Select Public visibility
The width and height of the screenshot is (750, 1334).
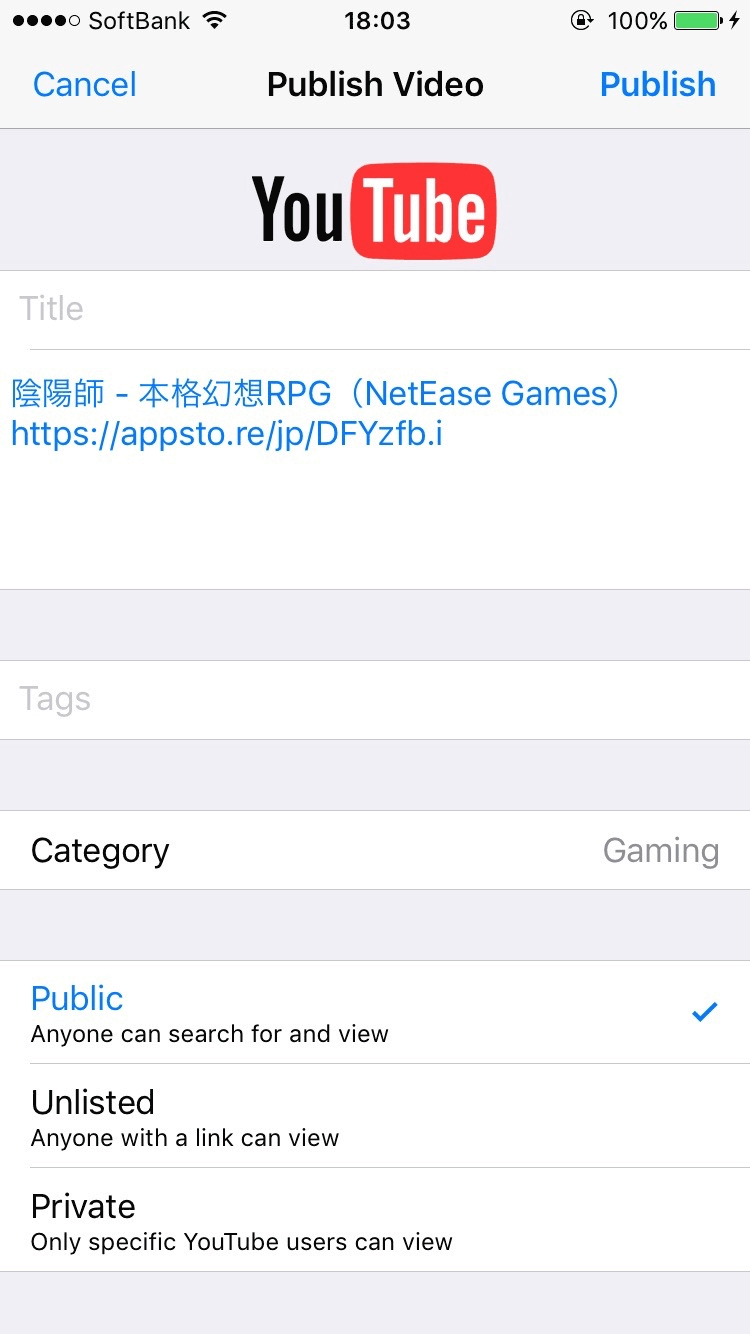[x=375, y=1013]
